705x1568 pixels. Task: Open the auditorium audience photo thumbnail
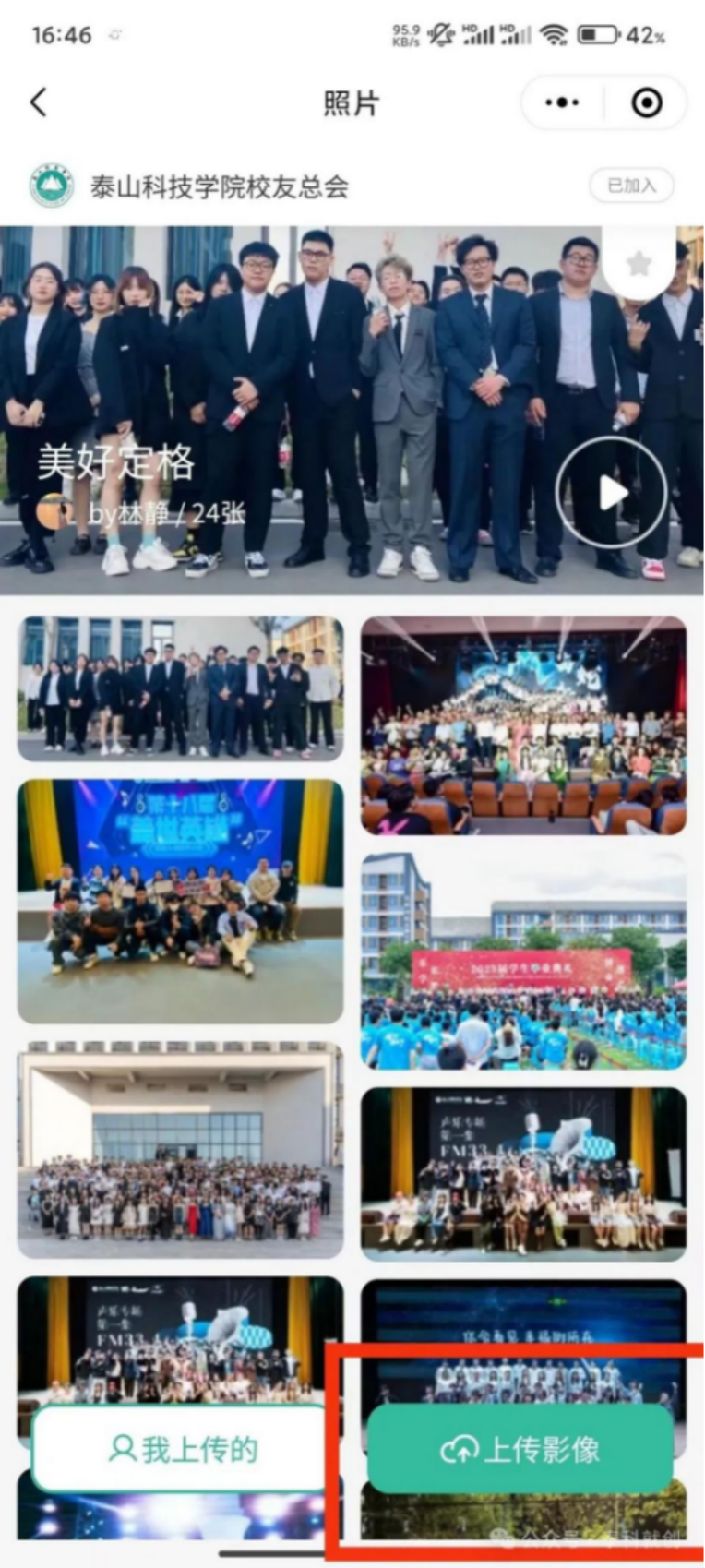tap(523, 725)
